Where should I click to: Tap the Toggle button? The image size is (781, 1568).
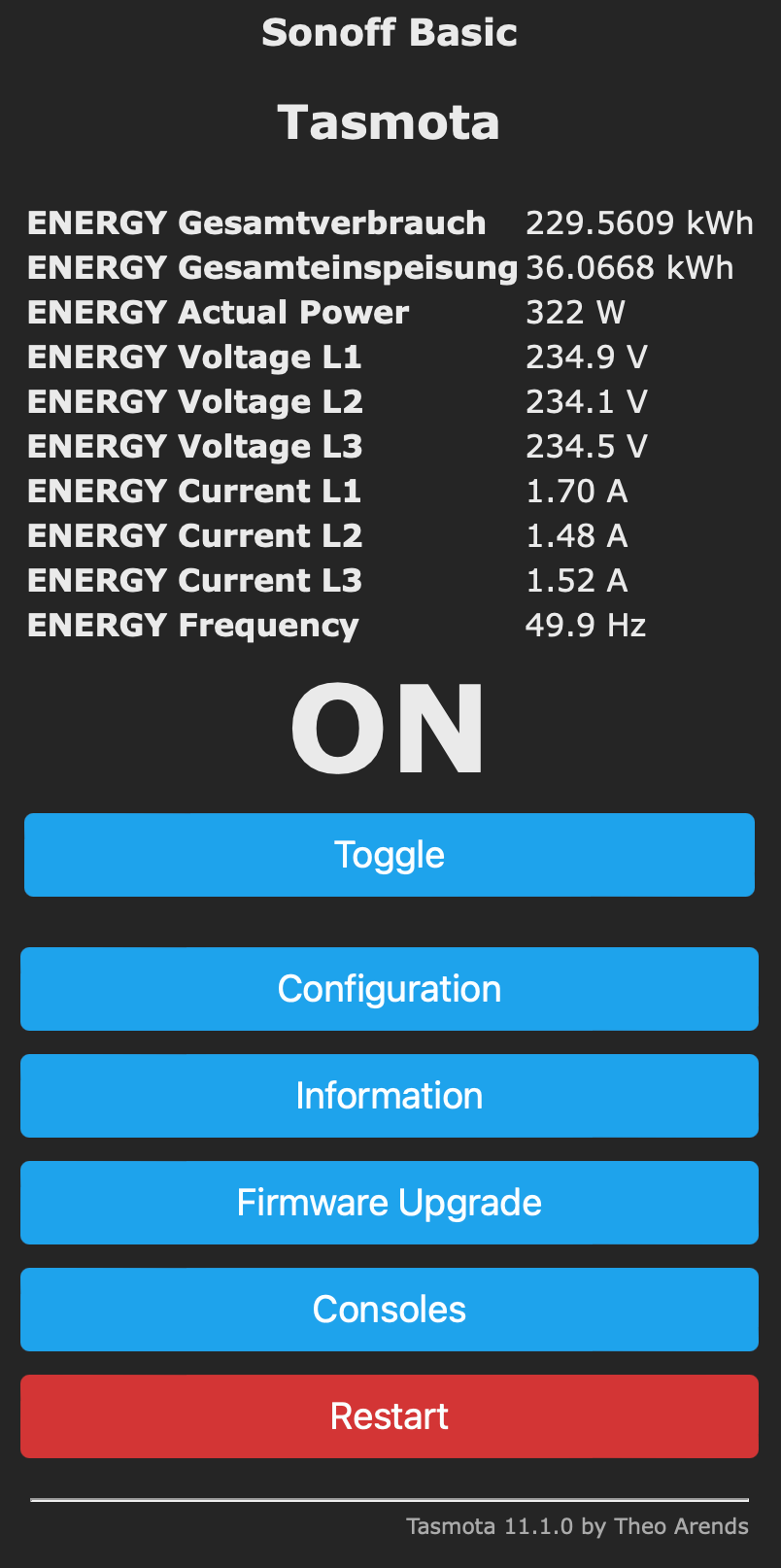tap(390, 855)
